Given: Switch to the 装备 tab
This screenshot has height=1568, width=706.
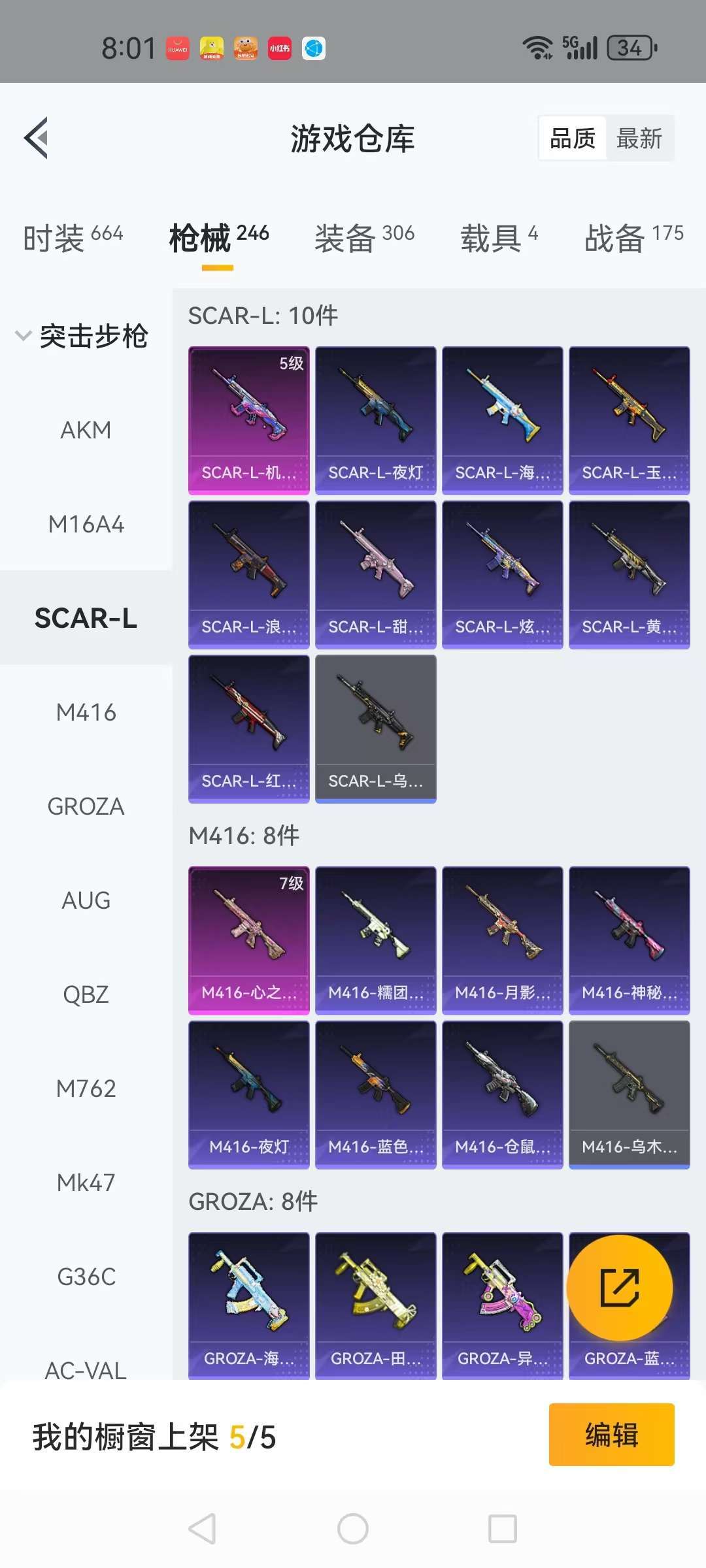Looking at the screenshot, I should 364,237.
